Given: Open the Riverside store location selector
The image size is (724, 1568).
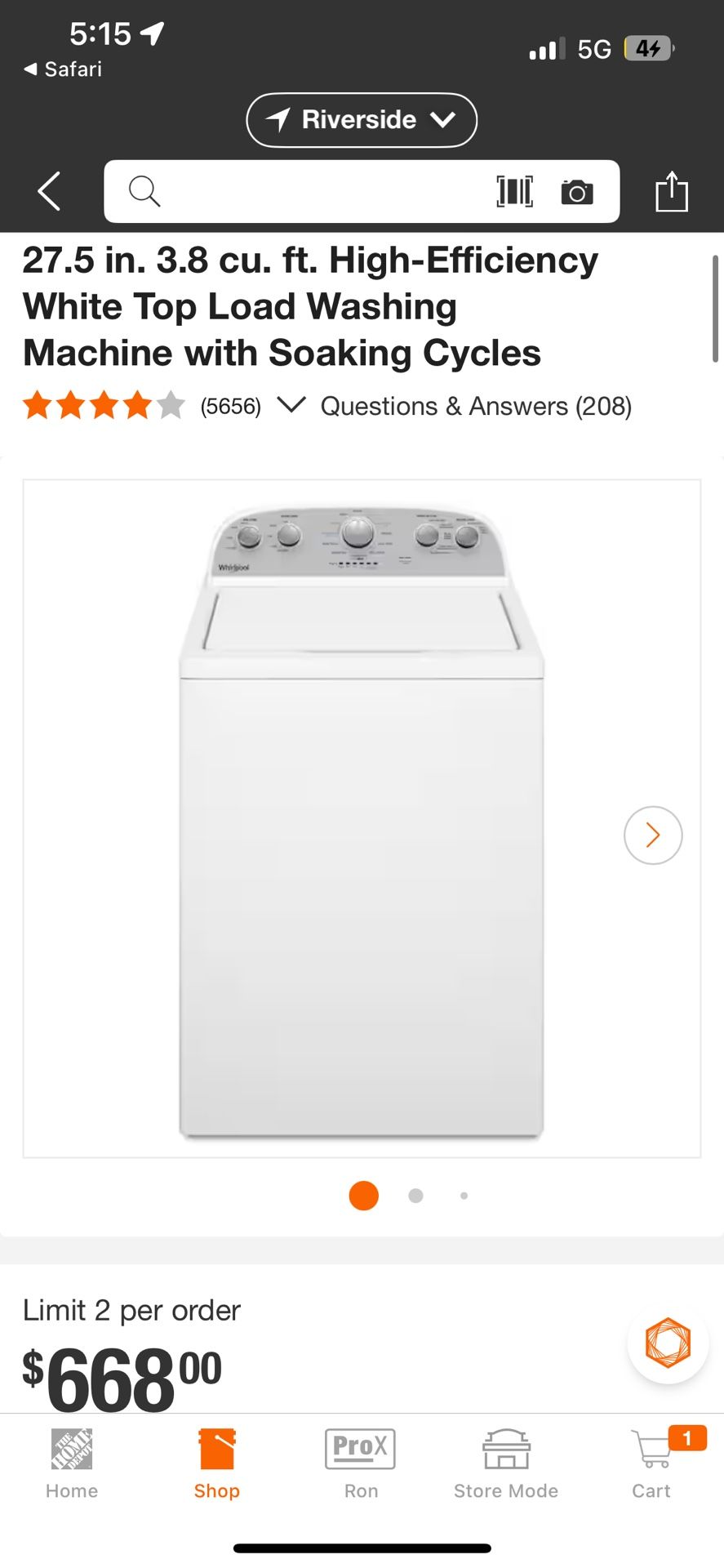Looking at the screenshot, I should click(x=361, y=119).
